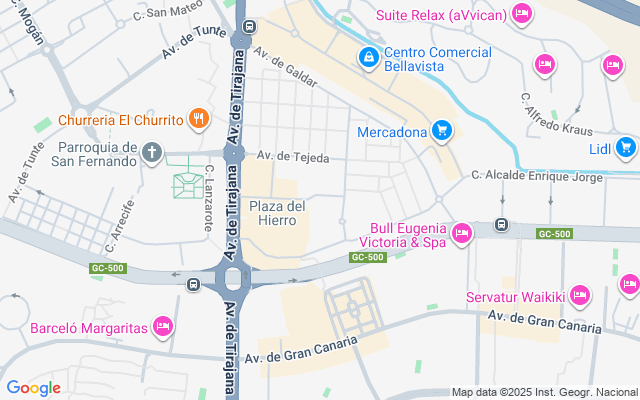Open the Suite Relax (aVvican) hotel pin
The height and width of the screenshot is (400, 640).
522,14
